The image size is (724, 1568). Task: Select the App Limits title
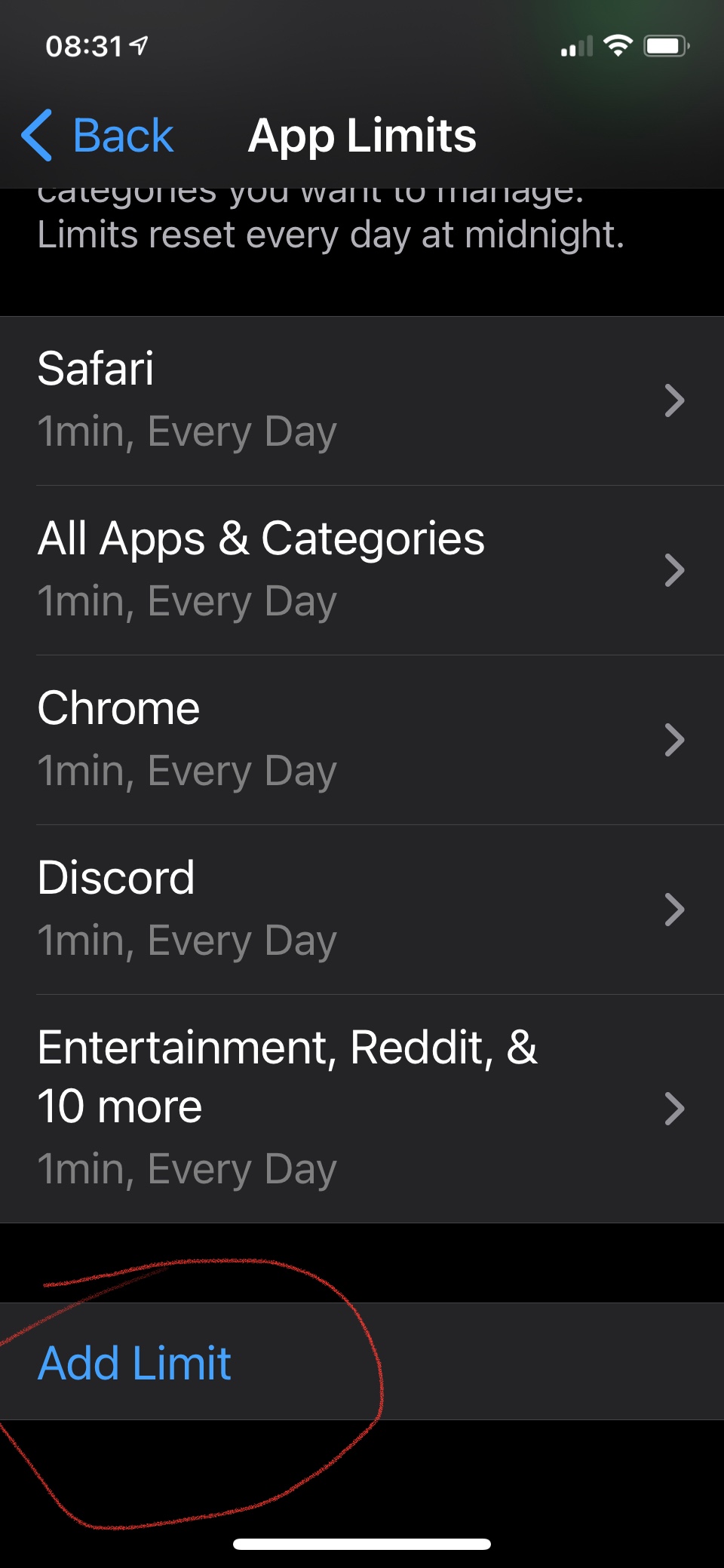[x=362, y=137]
